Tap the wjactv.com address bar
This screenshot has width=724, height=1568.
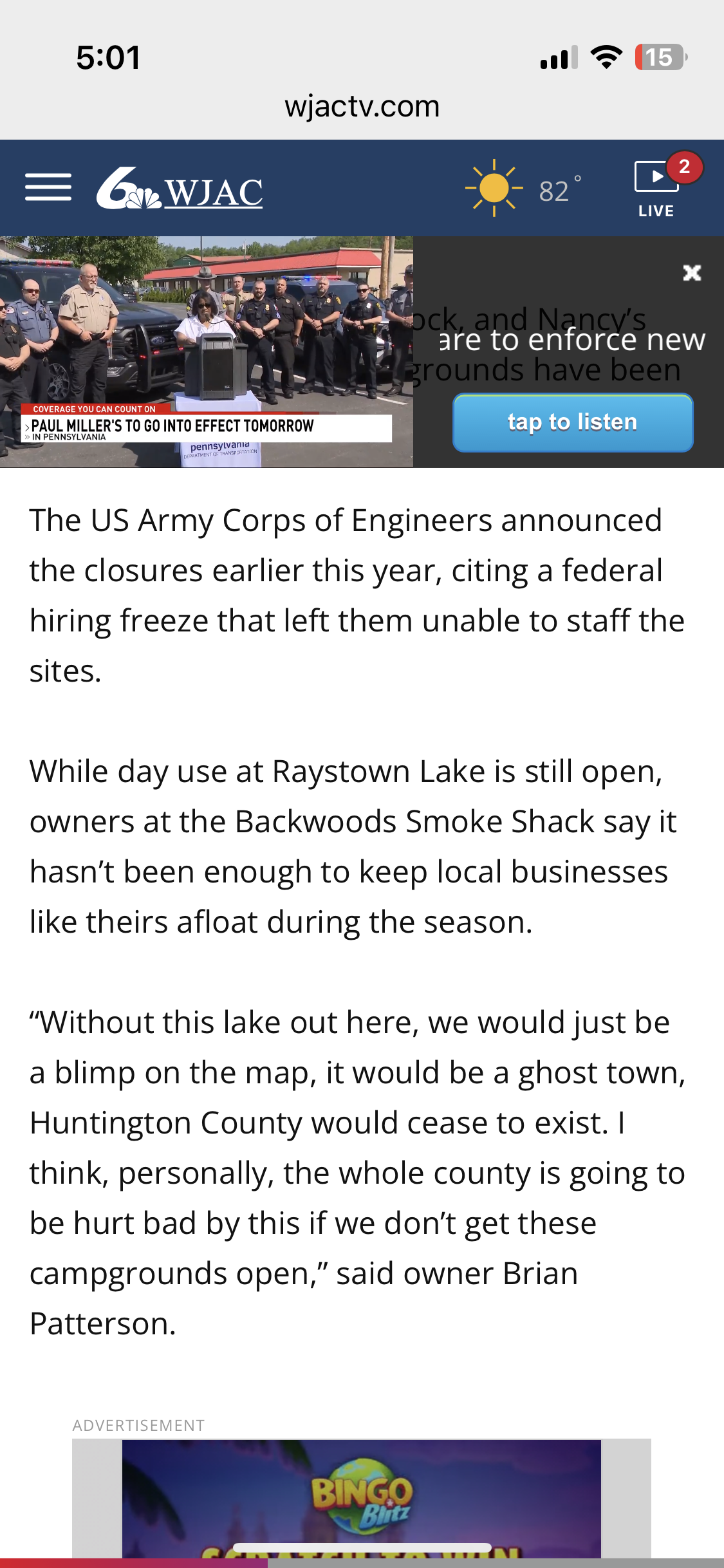click(362, 106)
